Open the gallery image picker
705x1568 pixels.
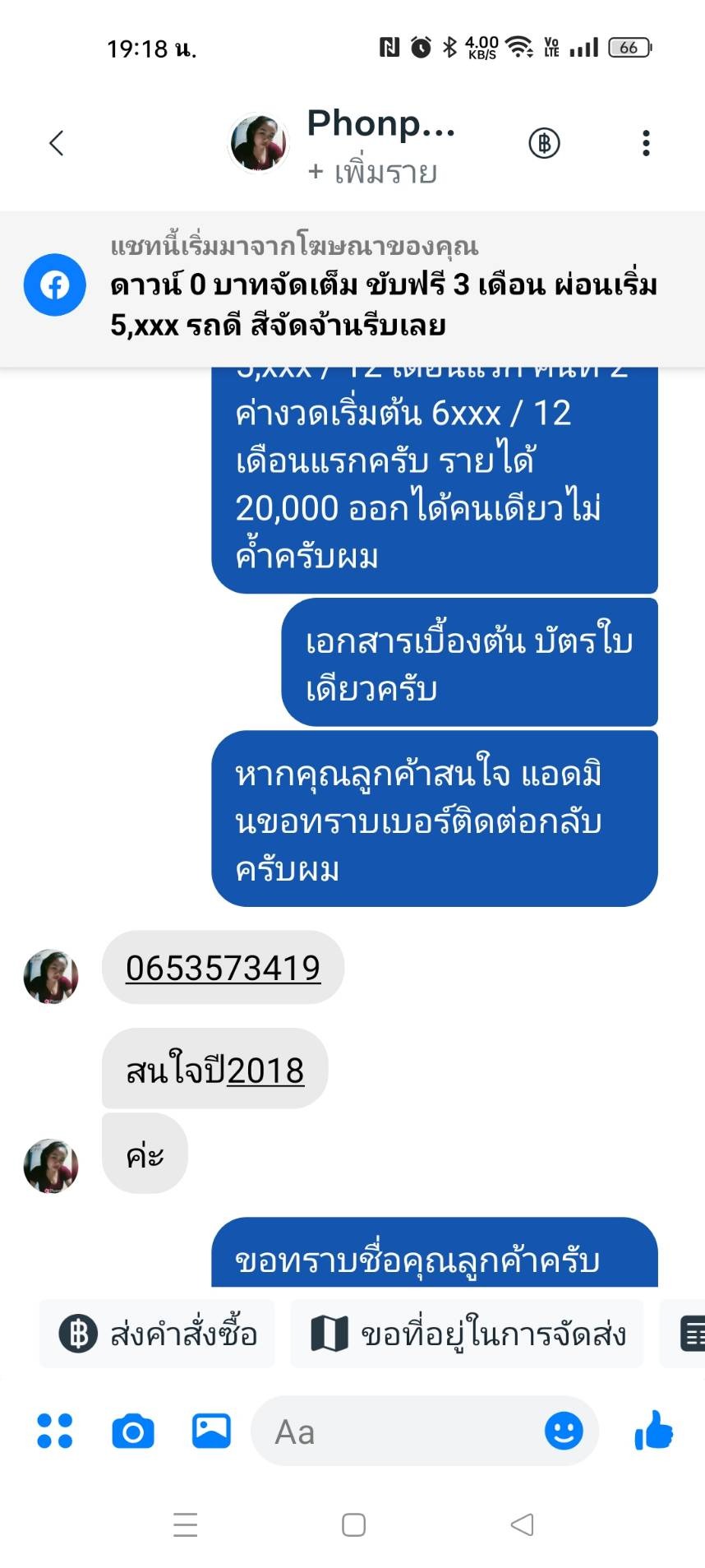[211, 1431]
